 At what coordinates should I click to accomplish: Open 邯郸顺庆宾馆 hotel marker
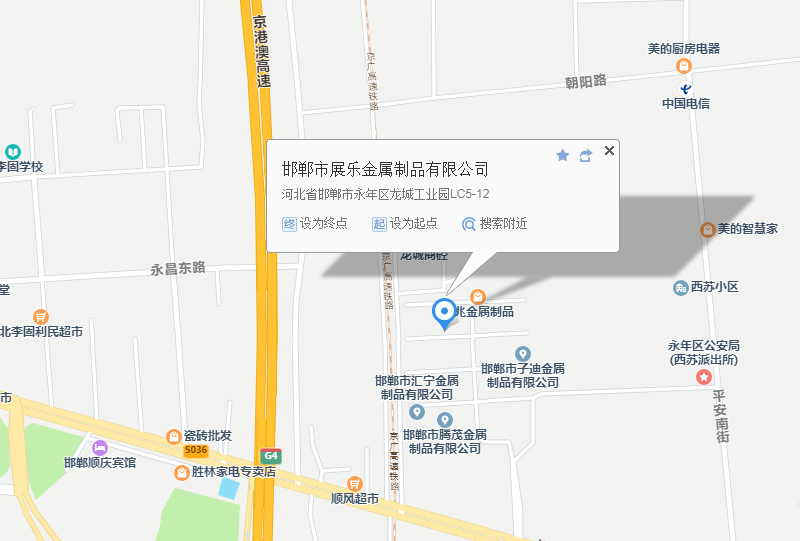pyautogui.click(x=100, y=447)
